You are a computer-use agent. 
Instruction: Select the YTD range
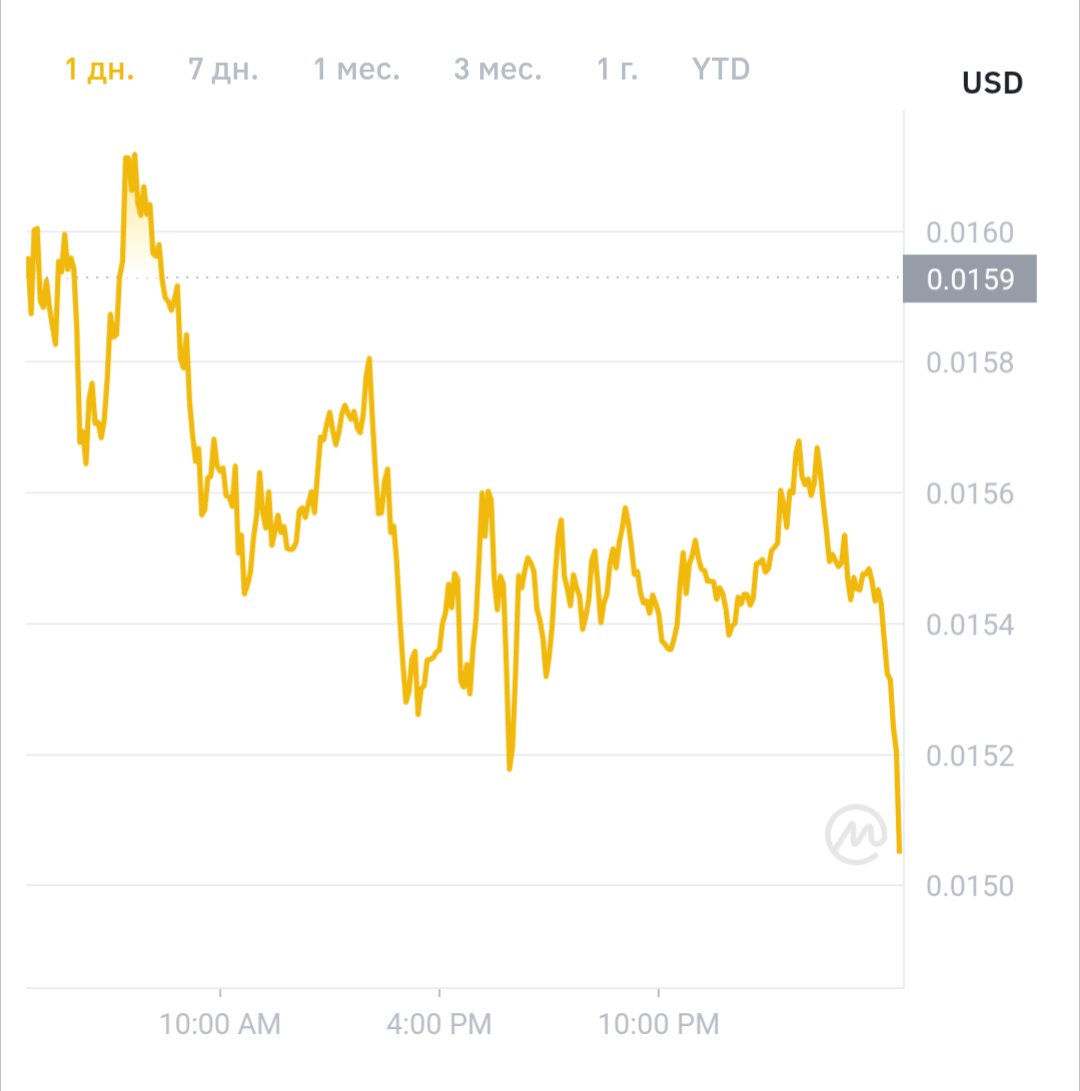coord(721,70)
